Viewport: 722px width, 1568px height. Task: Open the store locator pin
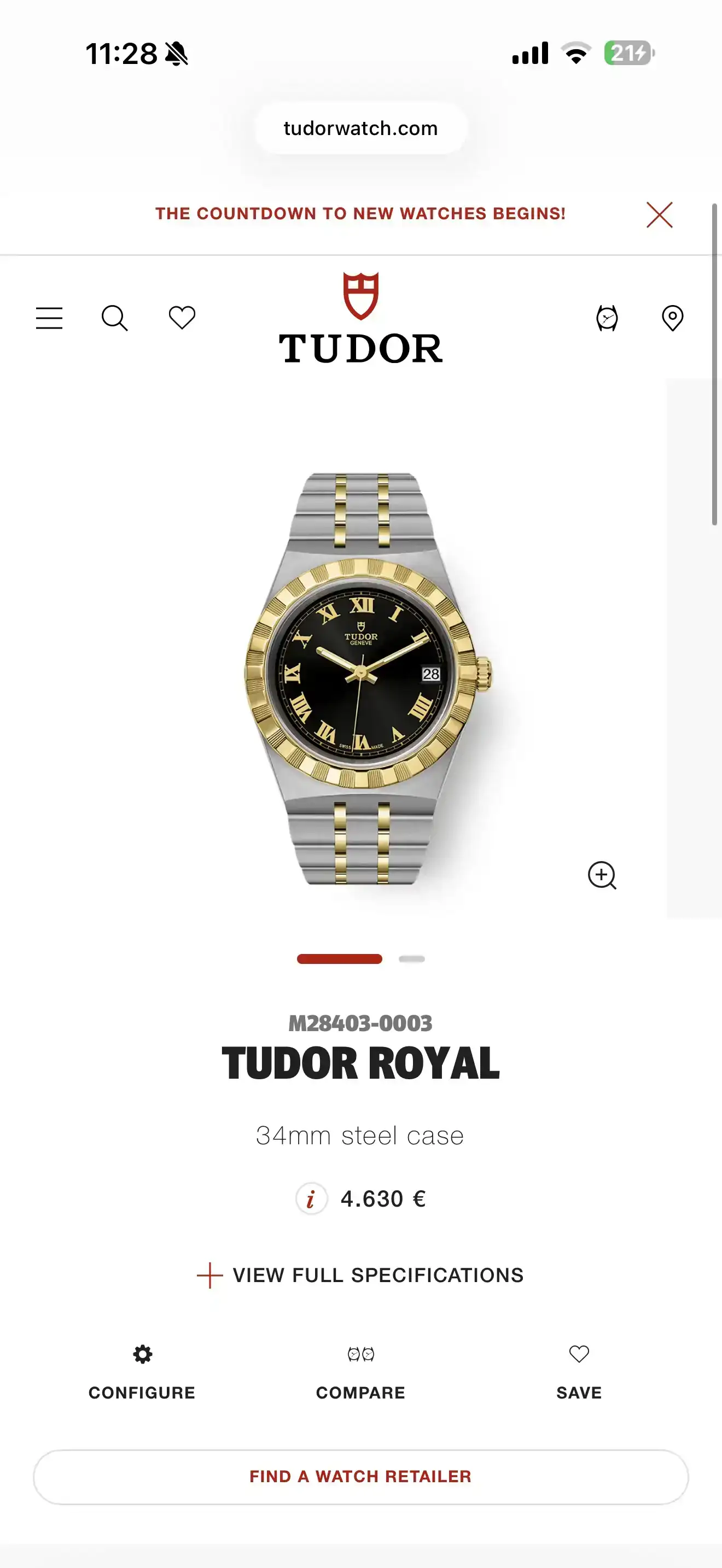coord(672,318)
